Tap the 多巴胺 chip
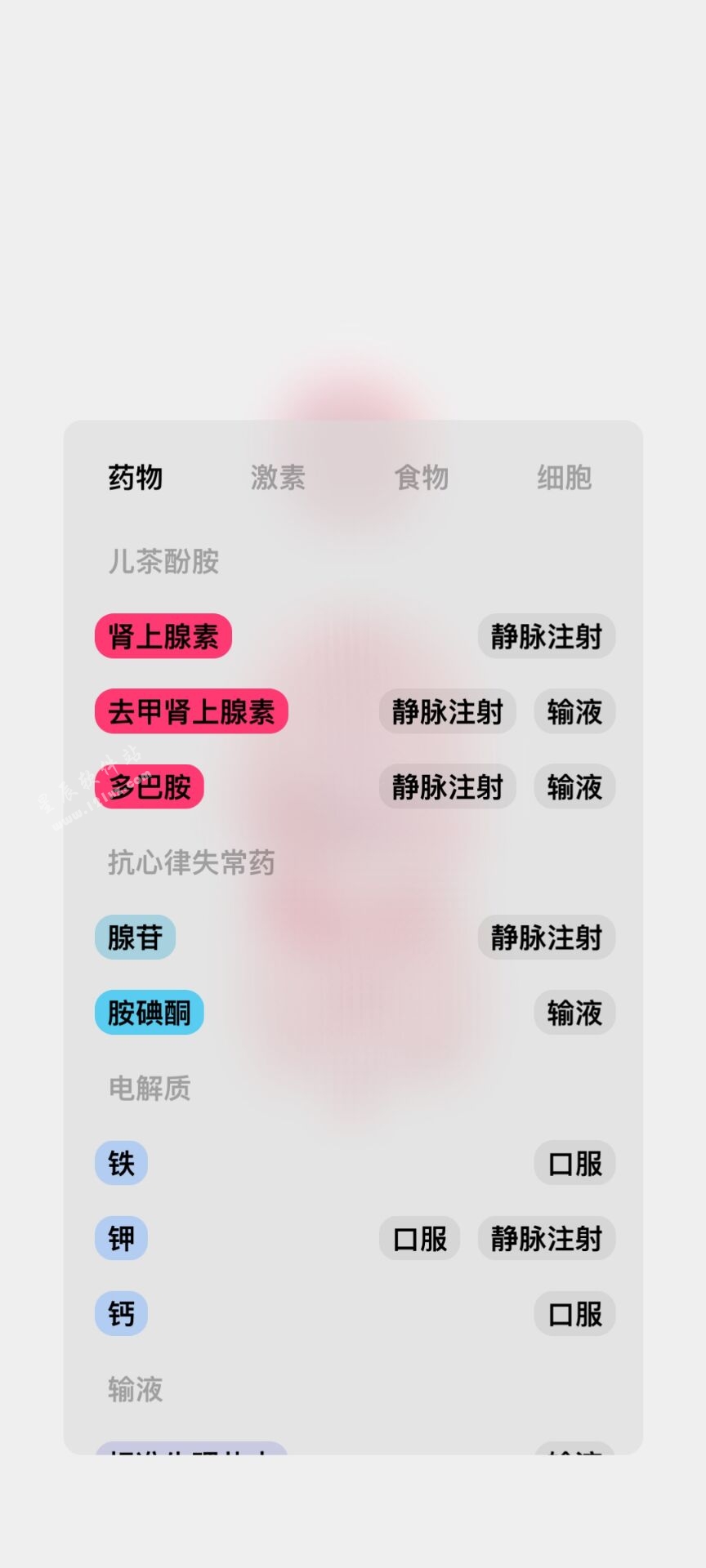This screenshot has width=706, height=1568. pos(150,787)
